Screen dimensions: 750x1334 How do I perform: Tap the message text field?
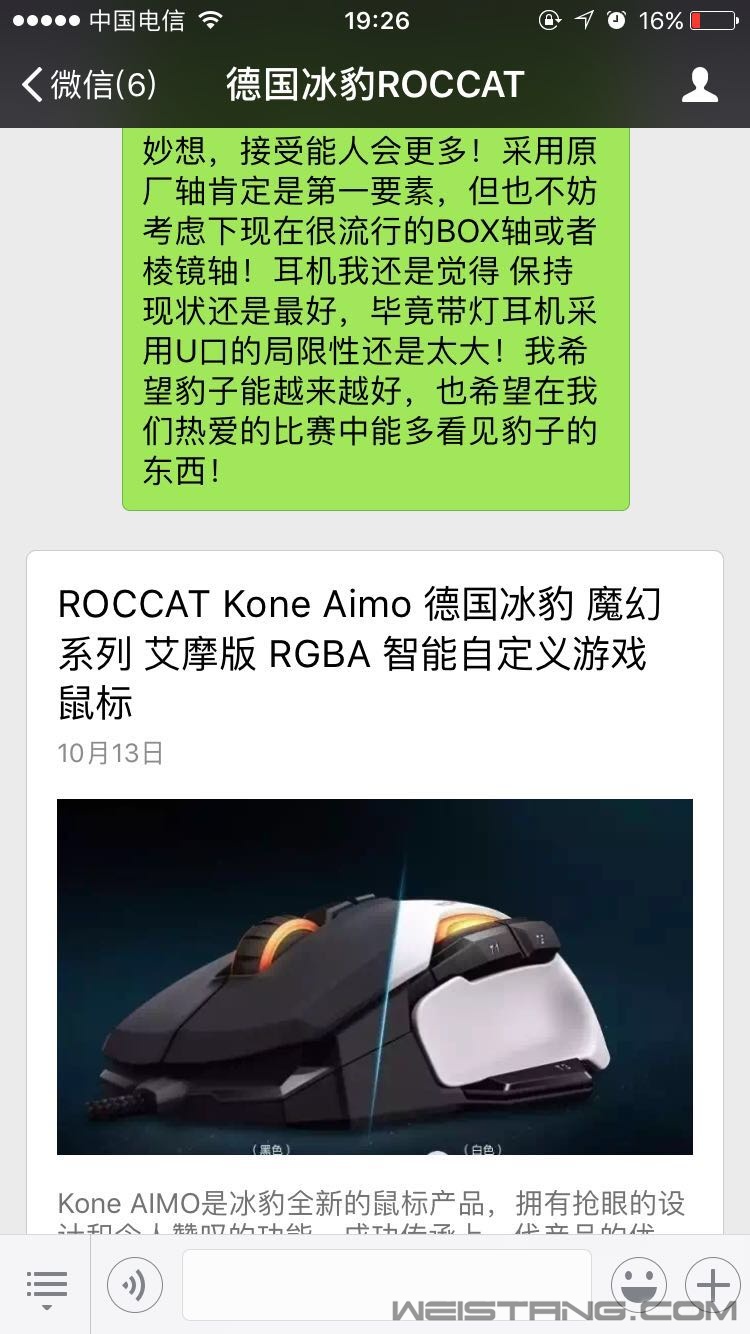(386, 1284)
